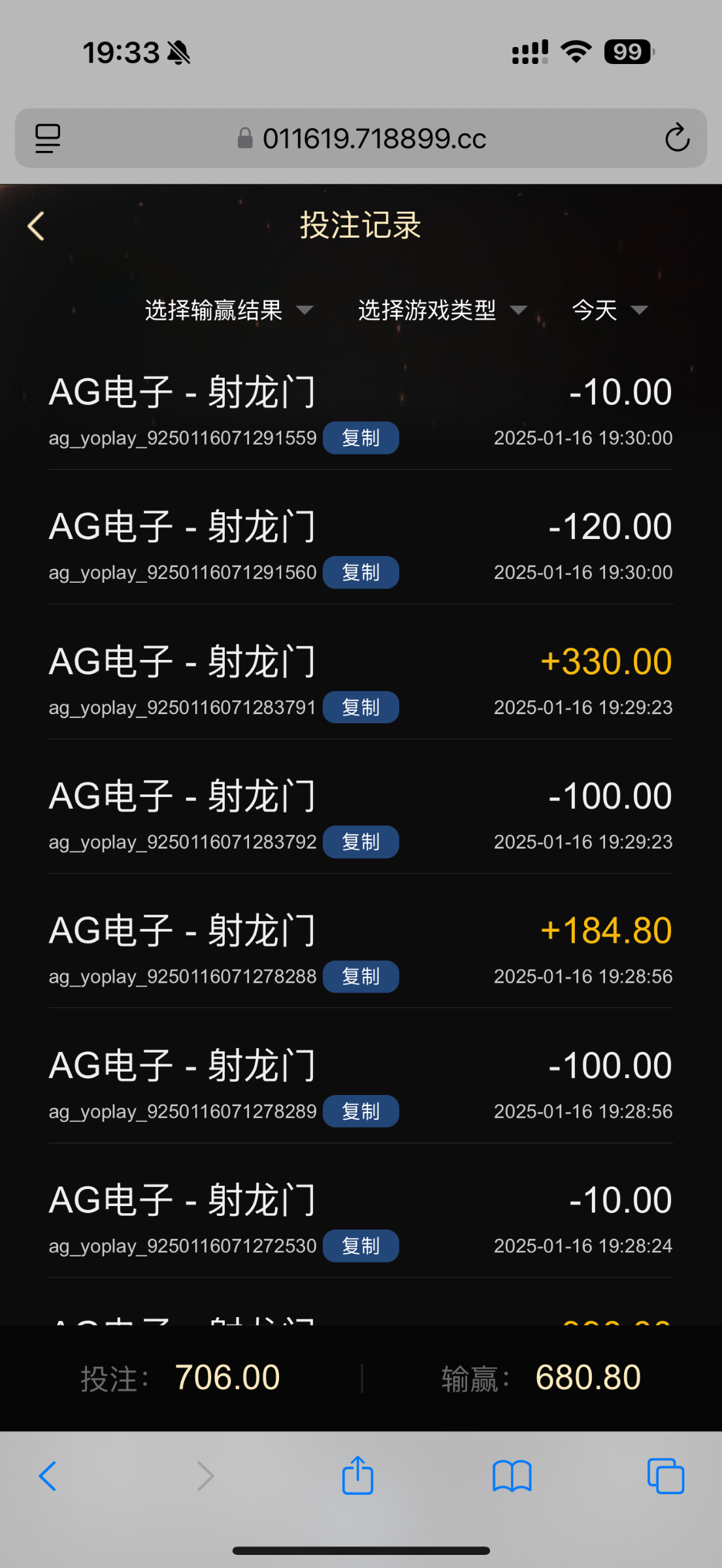Open Safari page settings menu
Image resolution: width=722 pixels, height=1568 pixels.
[x=48, y=139]
